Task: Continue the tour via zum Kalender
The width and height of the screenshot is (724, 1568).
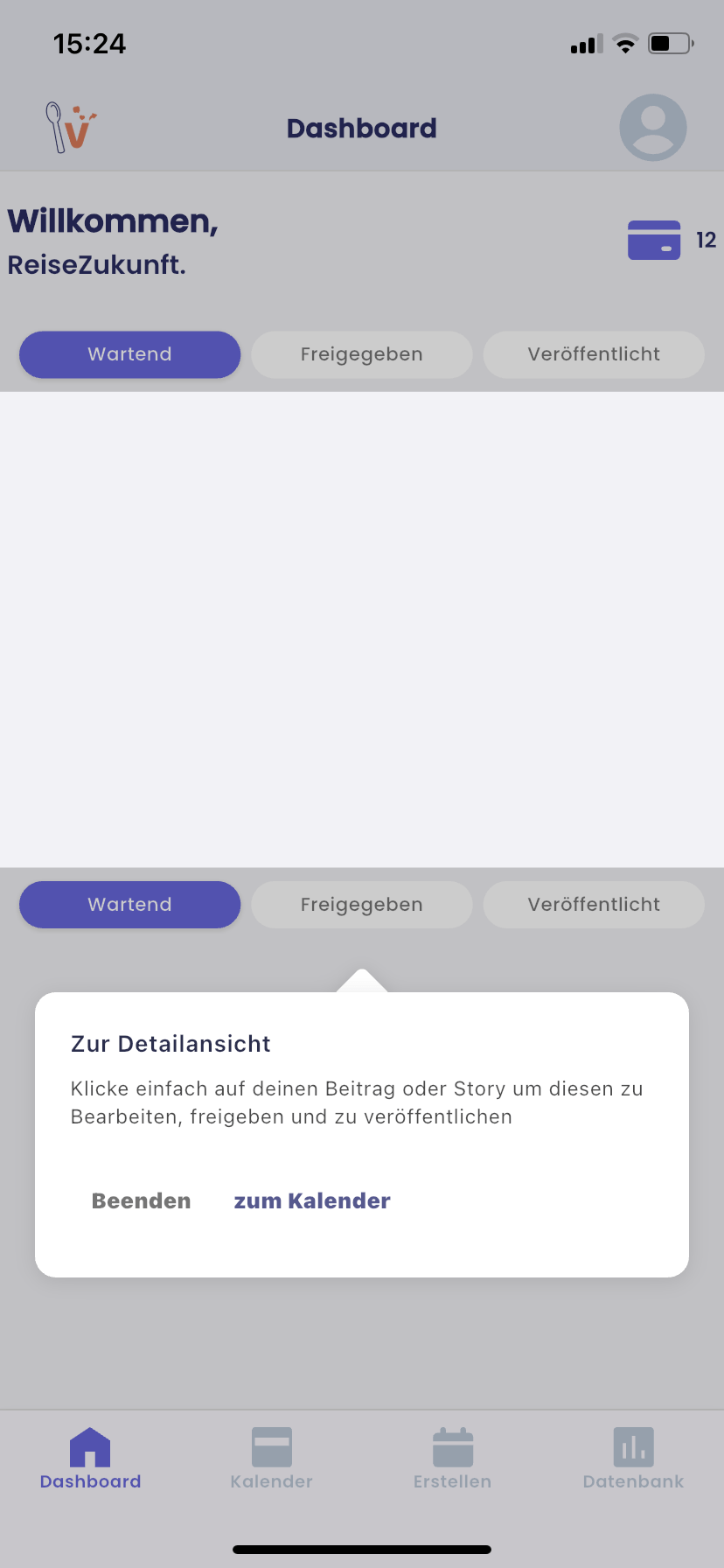Action: tap(312, 1200)
